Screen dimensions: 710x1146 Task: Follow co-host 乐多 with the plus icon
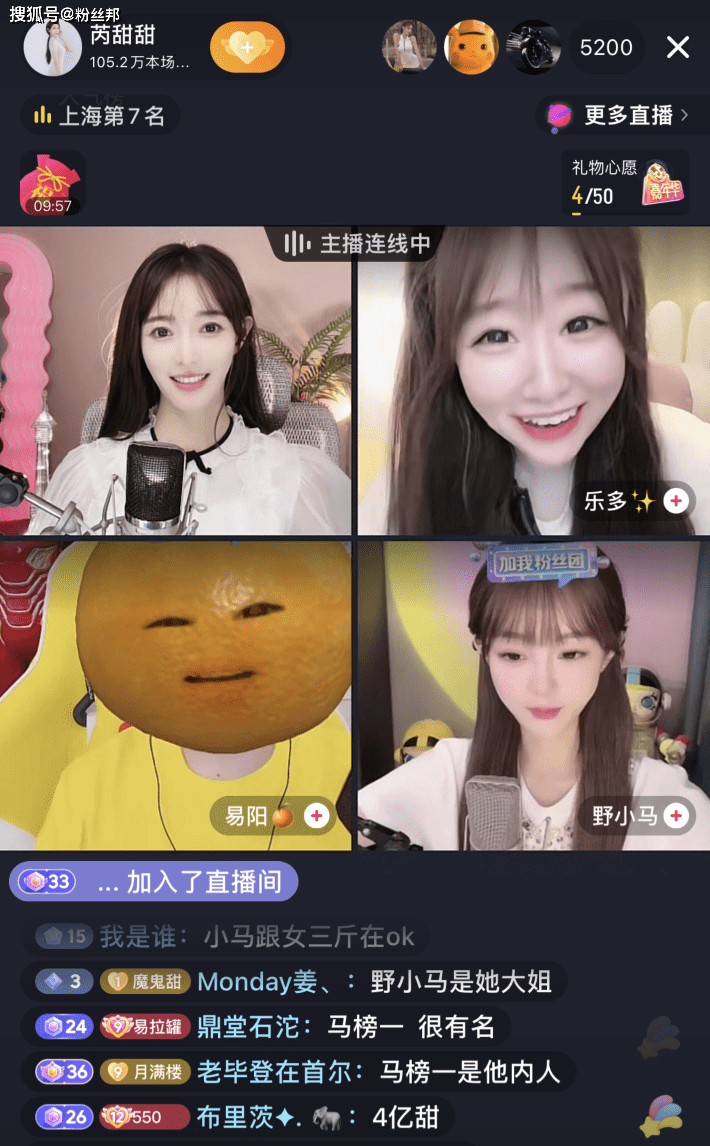click(x=677, y=500)
